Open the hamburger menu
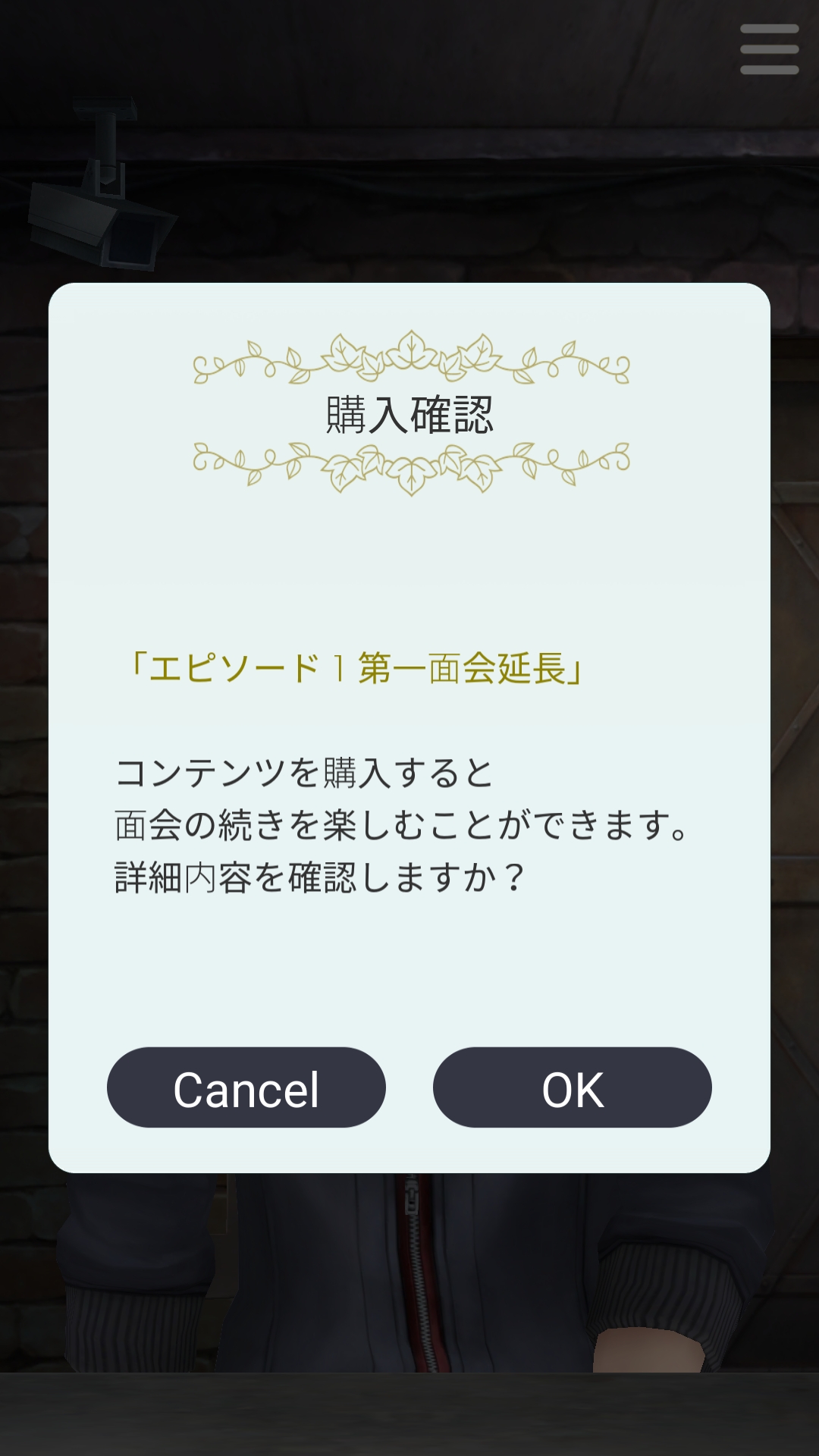 (x=769, y=50)
